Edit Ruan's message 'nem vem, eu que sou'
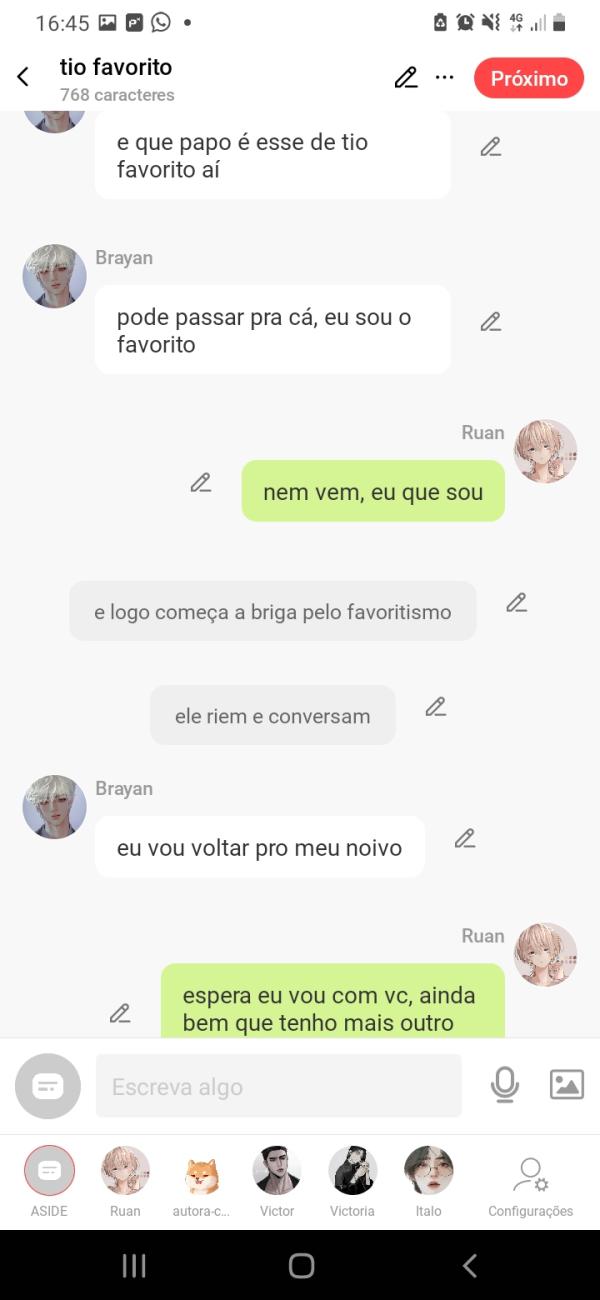 point(201,483)
